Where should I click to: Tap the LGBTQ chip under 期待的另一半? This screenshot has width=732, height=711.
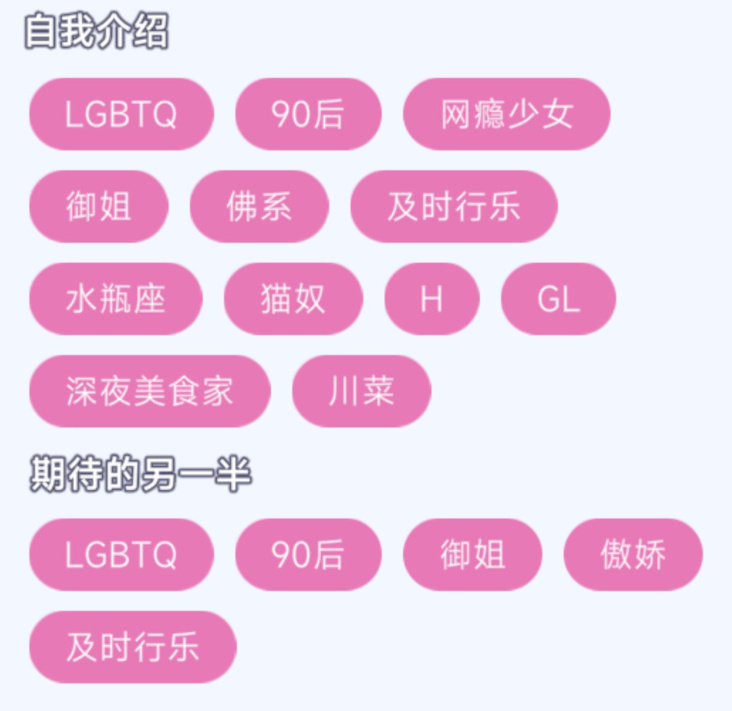click(121, 554)
